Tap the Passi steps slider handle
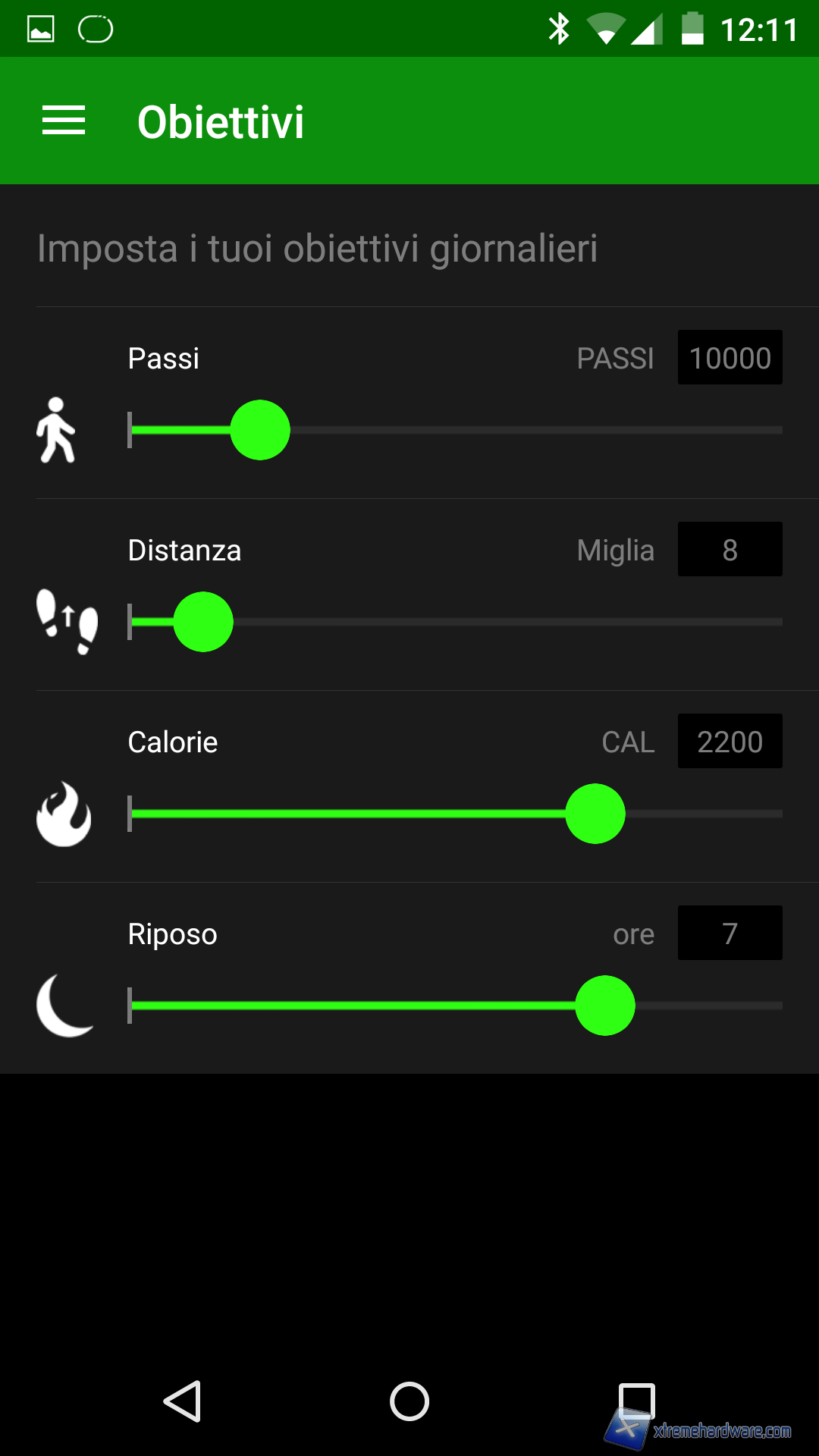The image size is (819, 1456). tap(260, 430)
